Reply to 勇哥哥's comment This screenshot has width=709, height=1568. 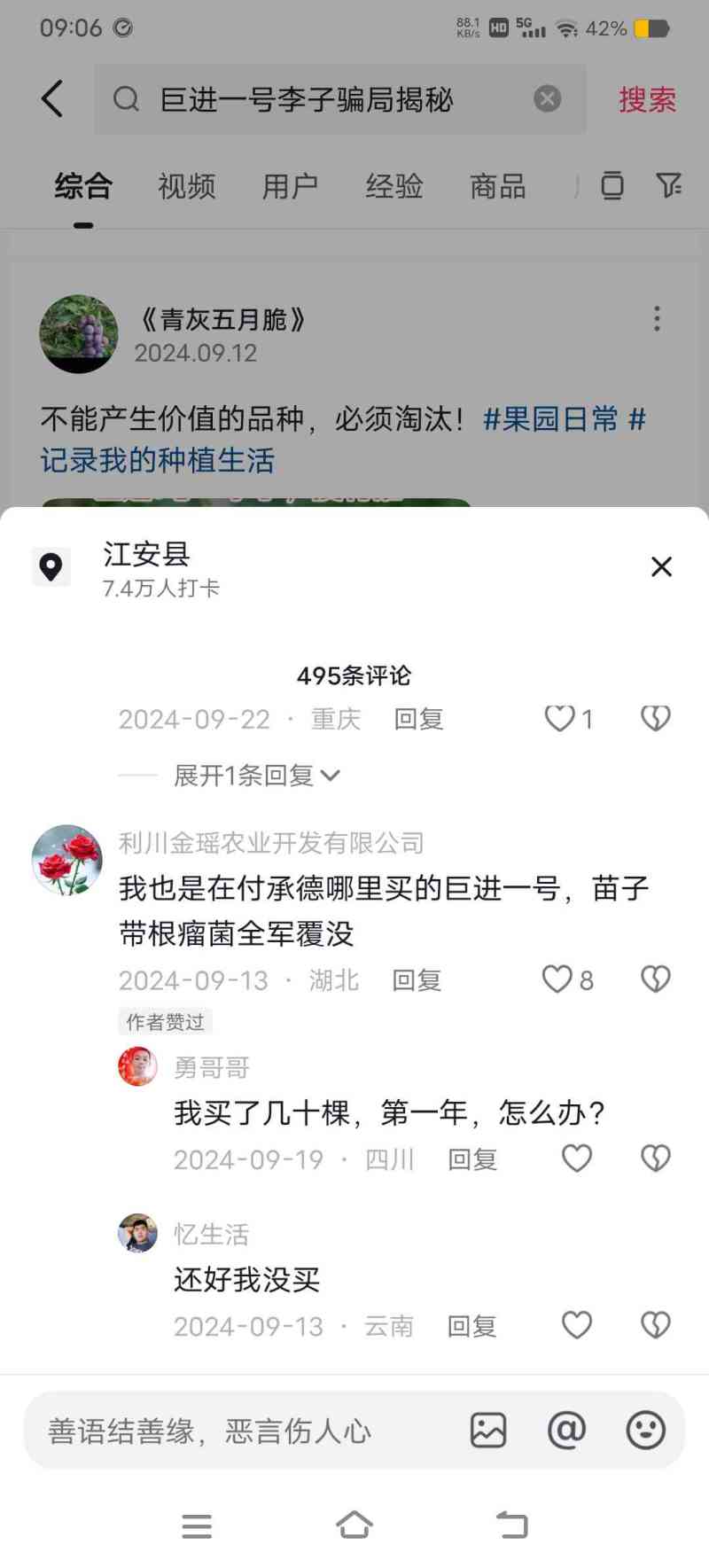point(472,1159)
